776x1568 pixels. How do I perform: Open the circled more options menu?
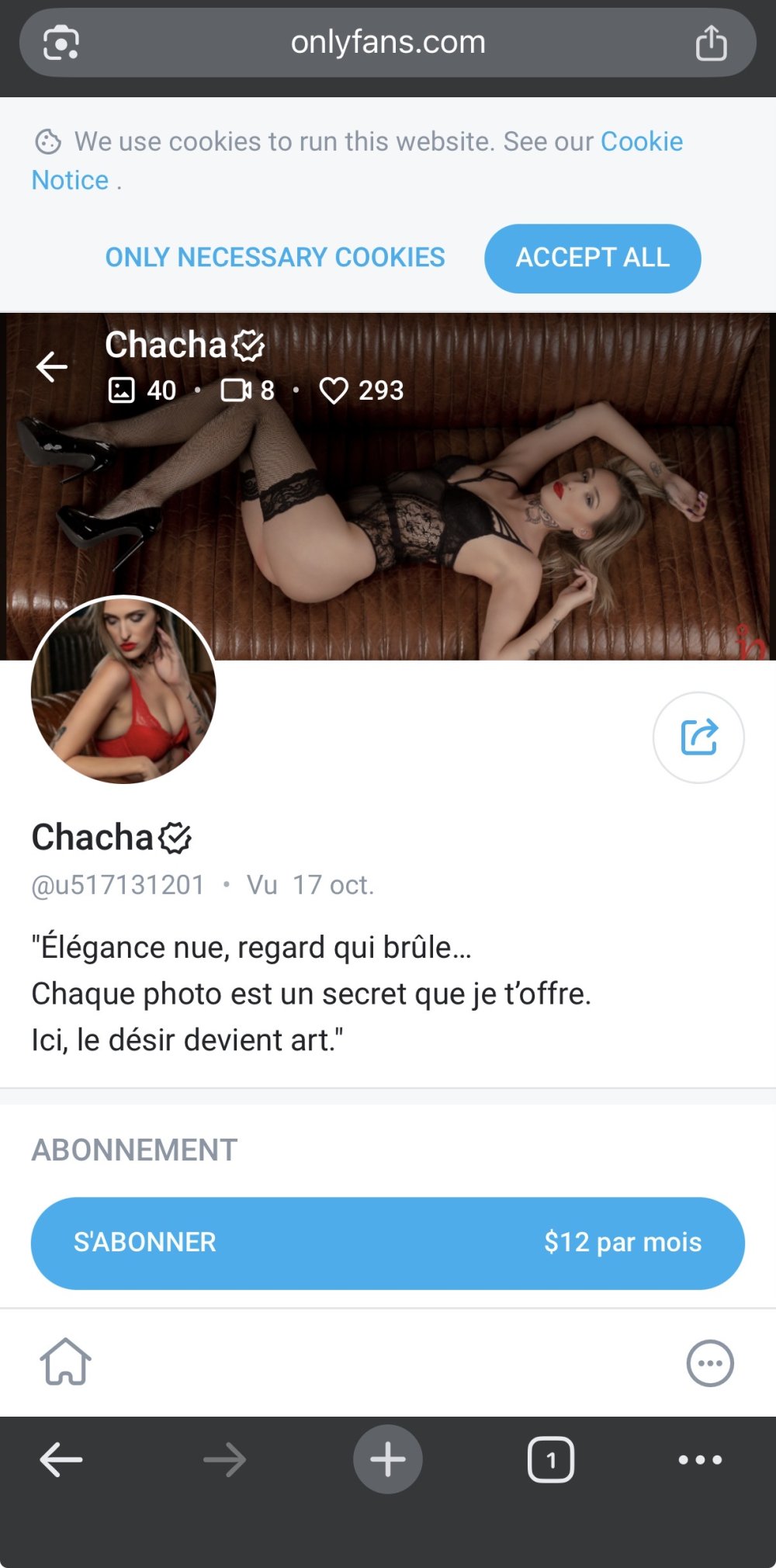(709, 1363)
